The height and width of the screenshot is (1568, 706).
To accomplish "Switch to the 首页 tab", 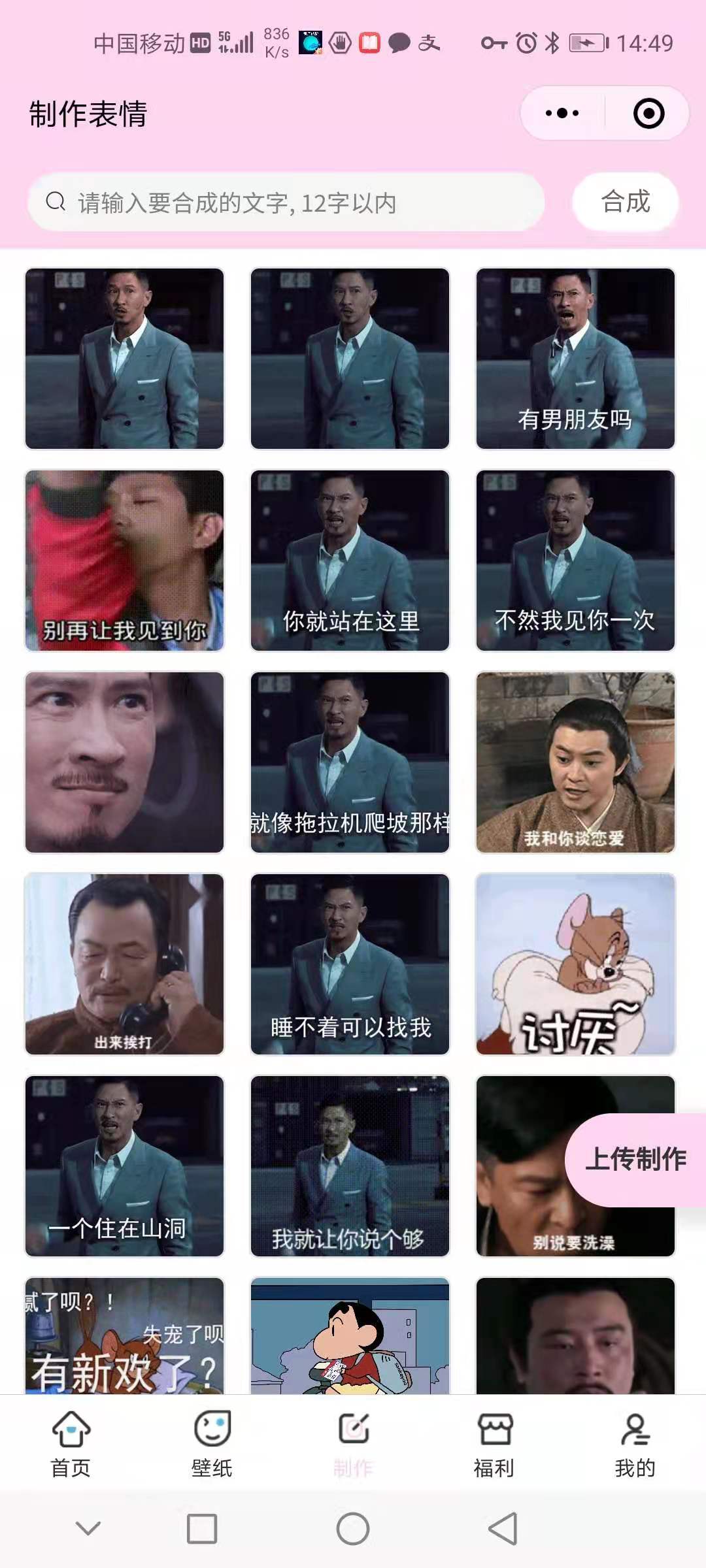I will [71, 1444].
